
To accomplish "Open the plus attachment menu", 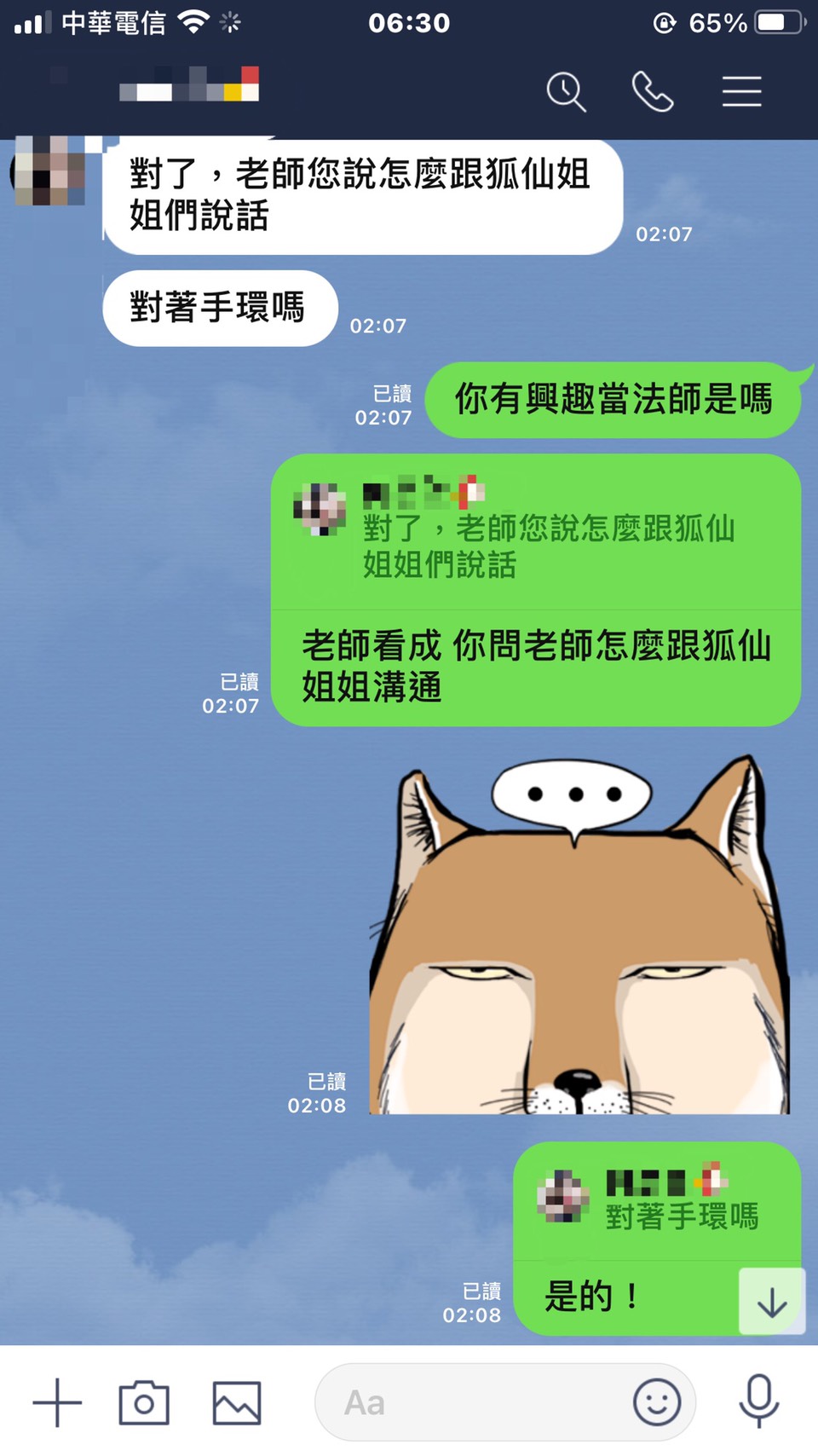I will point(57,1402).
